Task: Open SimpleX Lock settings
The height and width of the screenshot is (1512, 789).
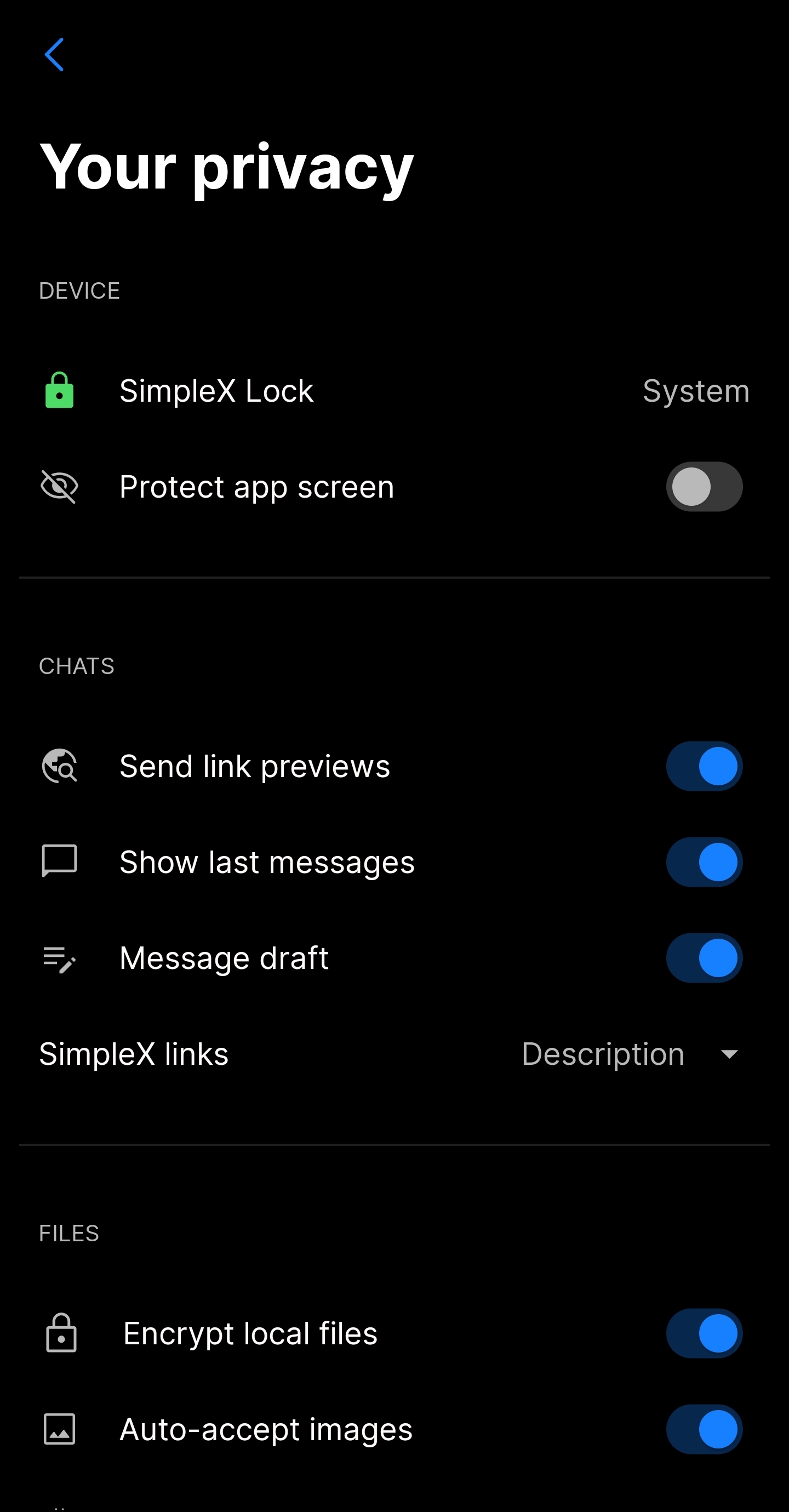Action: point(393,391)
